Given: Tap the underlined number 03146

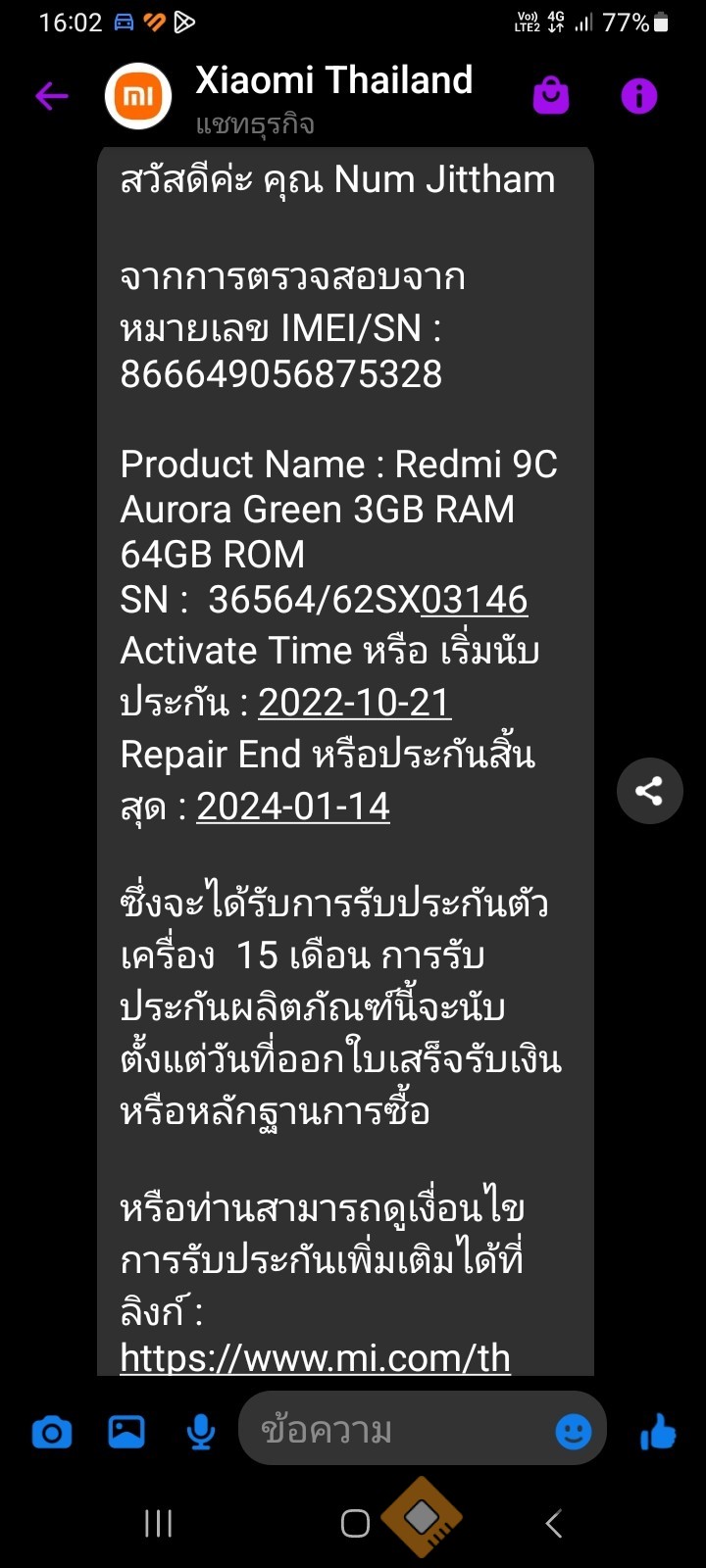Looking at the screenshot, I should [475, 600].
